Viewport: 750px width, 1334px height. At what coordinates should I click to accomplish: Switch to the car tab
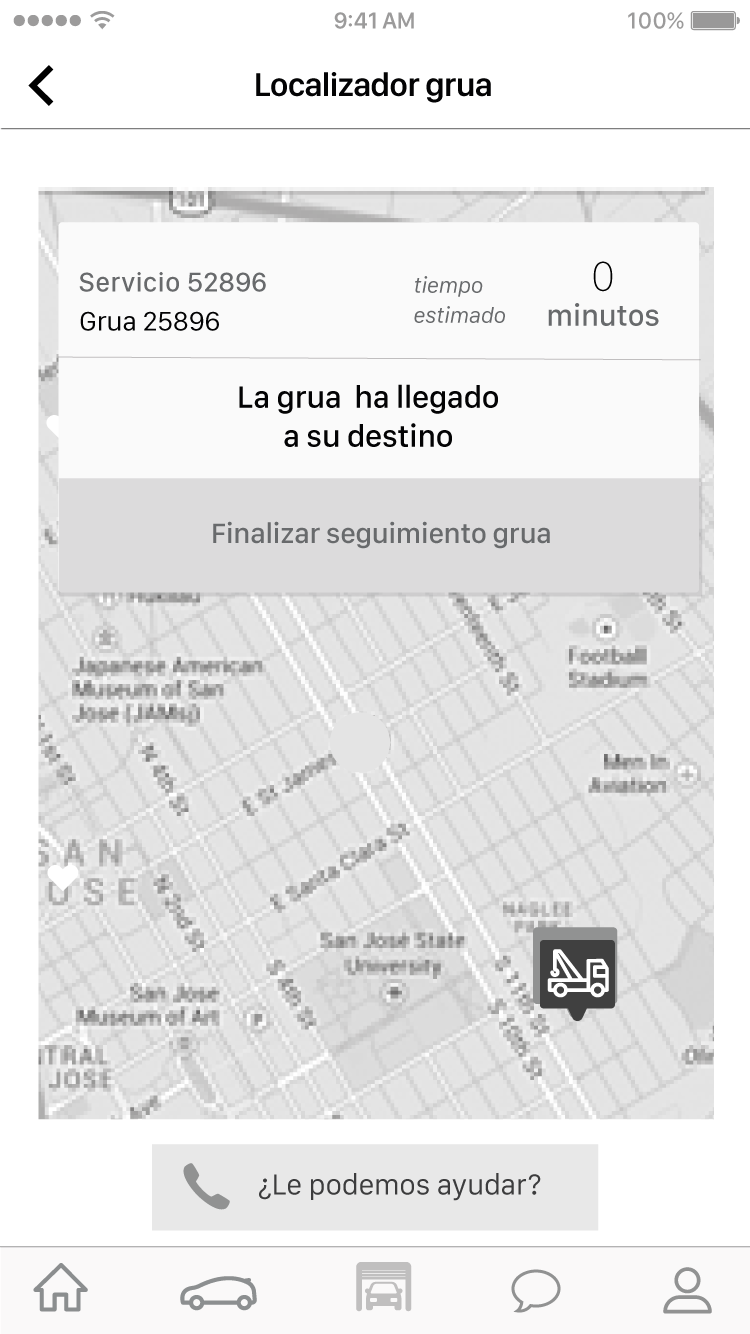click(218, 1291)
